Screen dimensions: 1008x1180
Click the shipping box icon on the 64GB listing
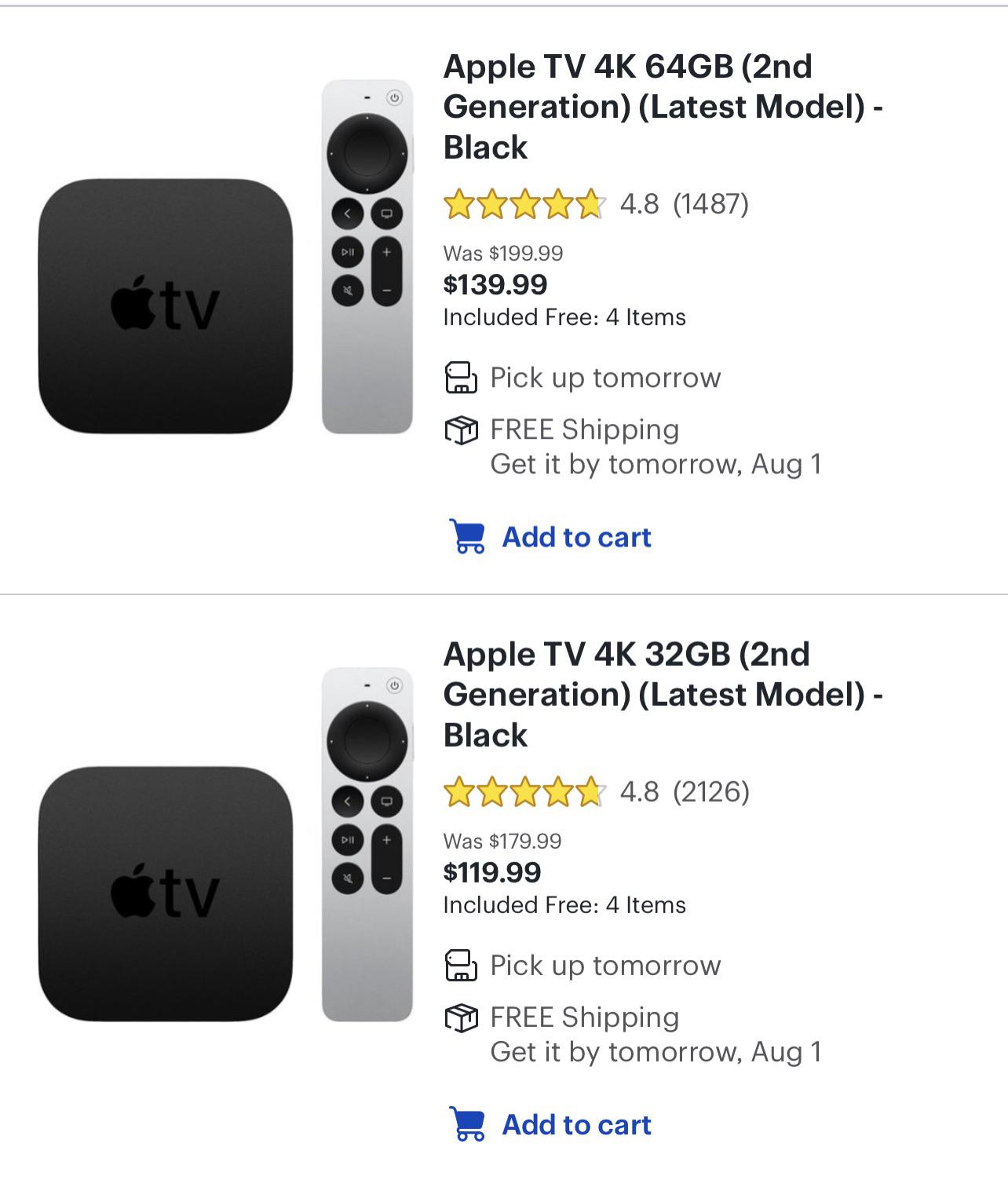(462, 429)
